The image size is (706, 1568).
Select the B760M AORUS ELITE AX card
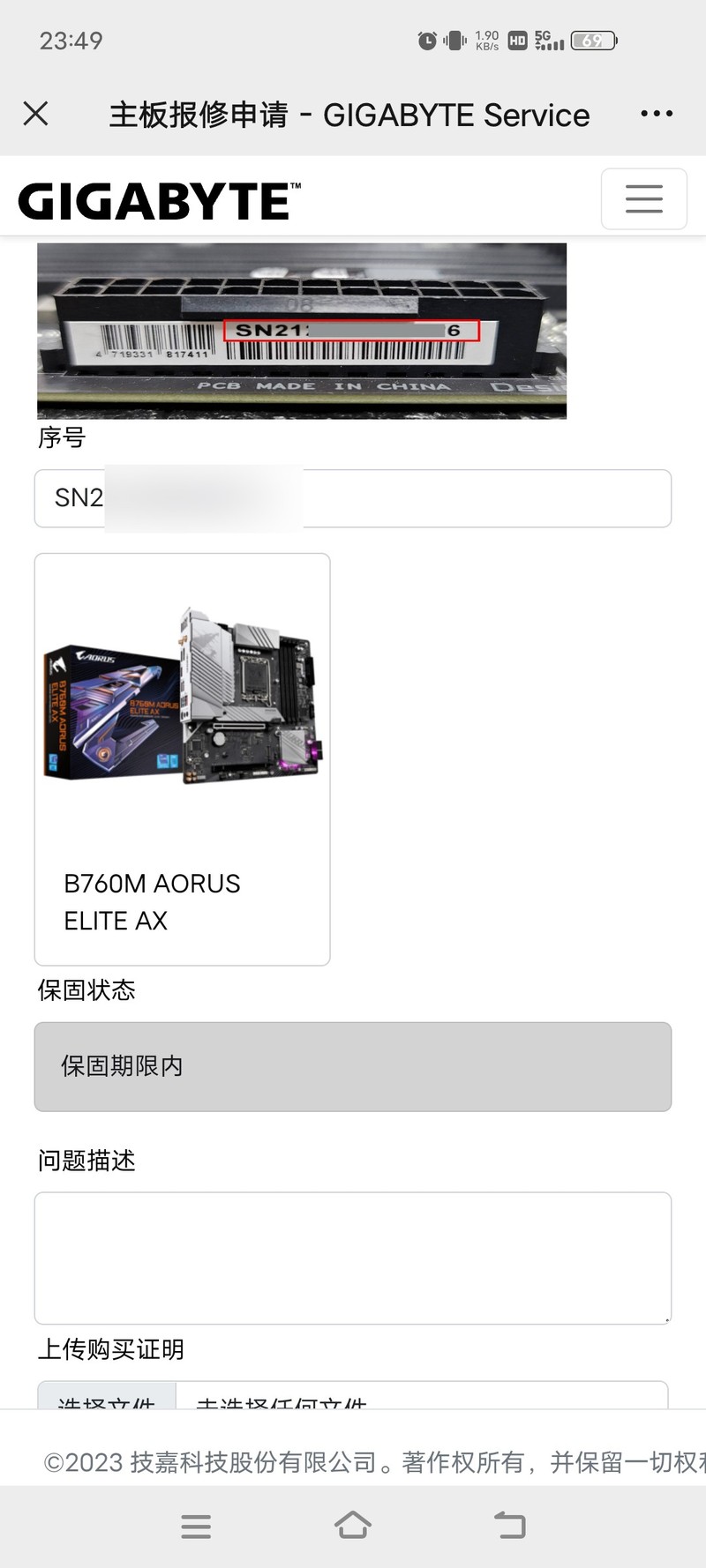(182, 758)
